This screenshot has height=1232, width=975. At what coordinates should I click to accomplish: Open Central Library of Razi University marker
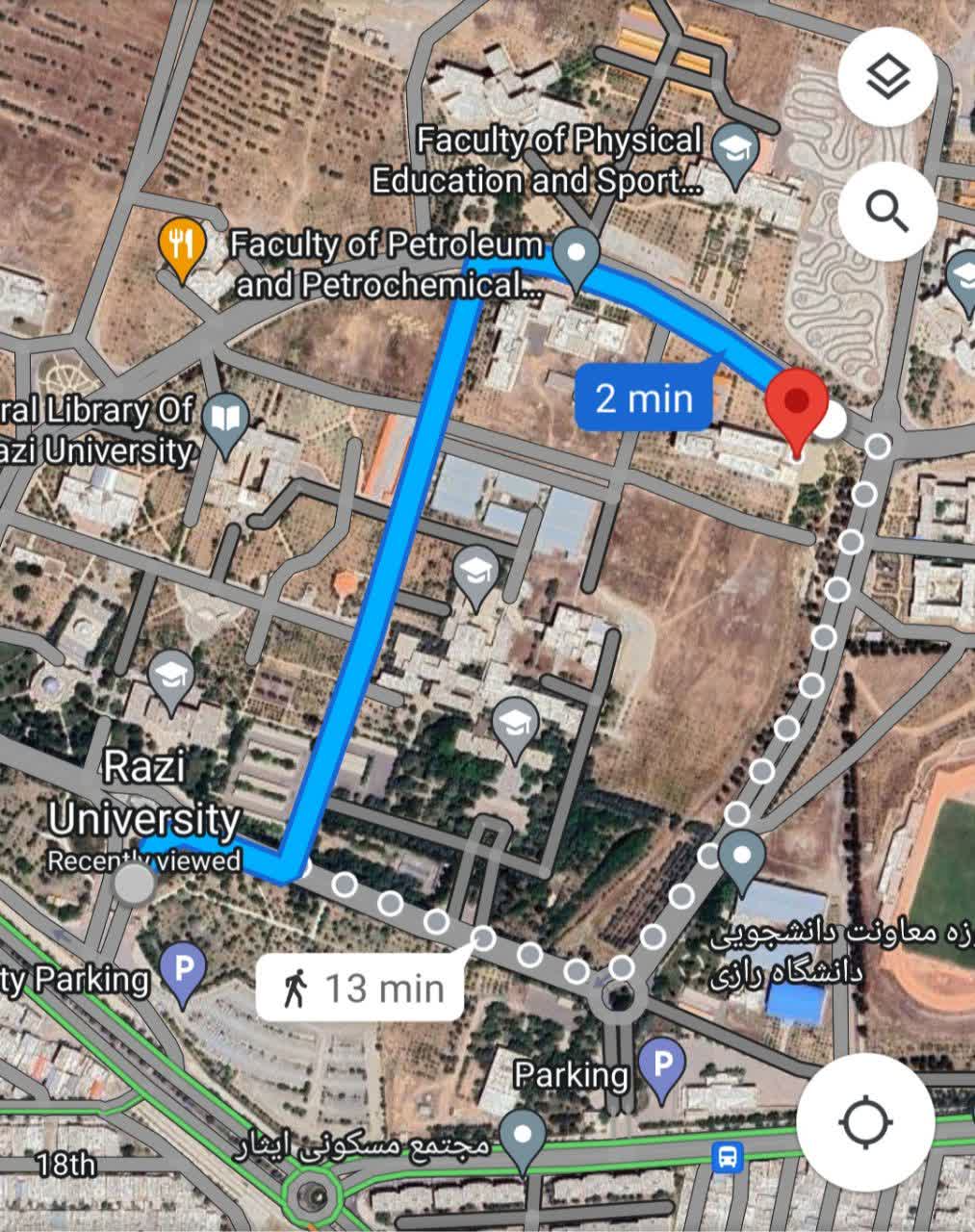pos(227,421)
